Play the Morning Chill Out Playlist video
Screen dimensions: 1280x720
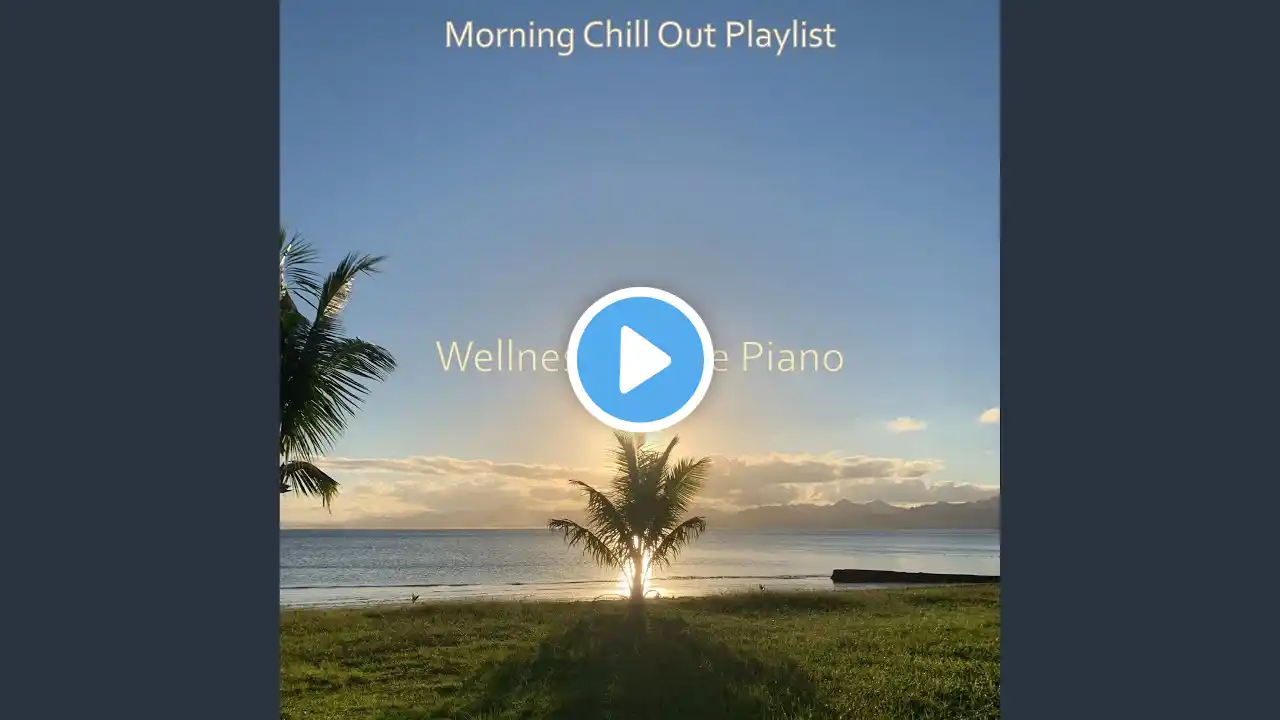640,360
